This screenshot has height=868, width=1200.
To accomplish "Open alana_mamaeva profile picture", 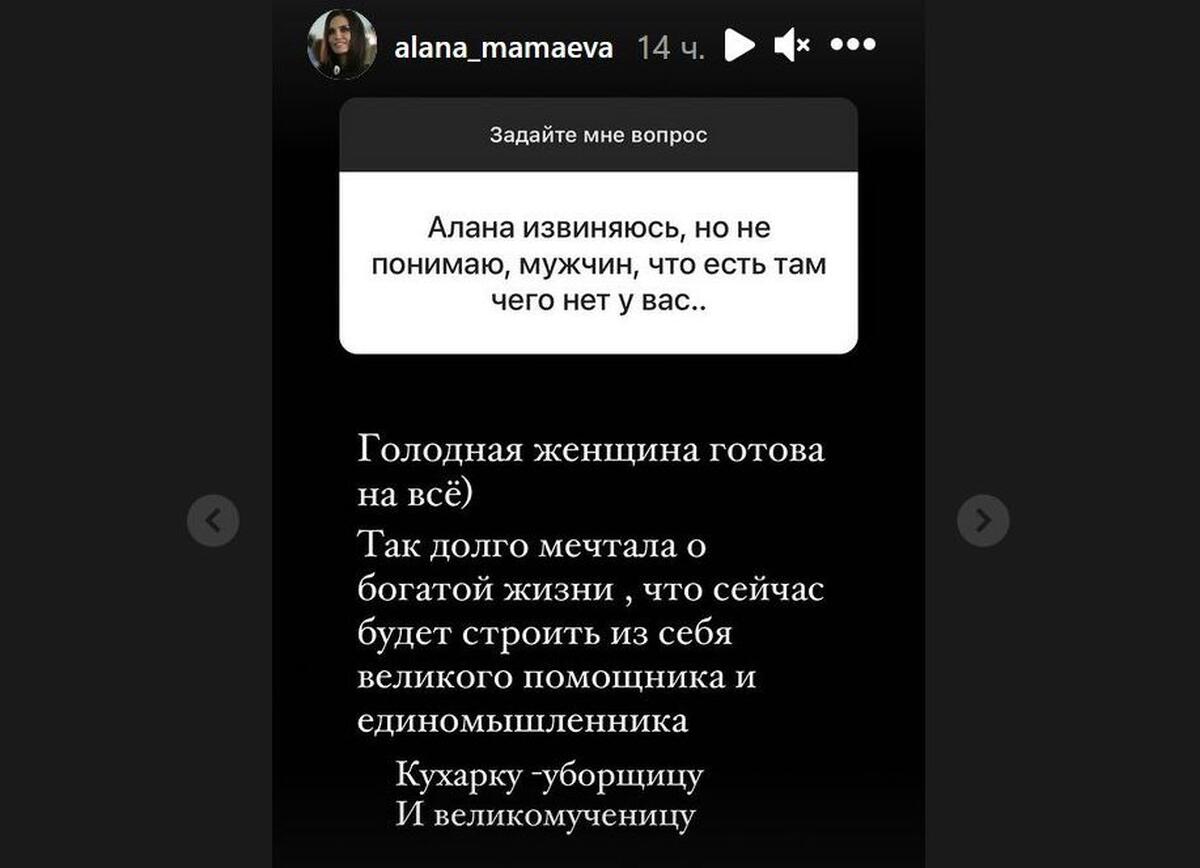I will pos(342,46).
